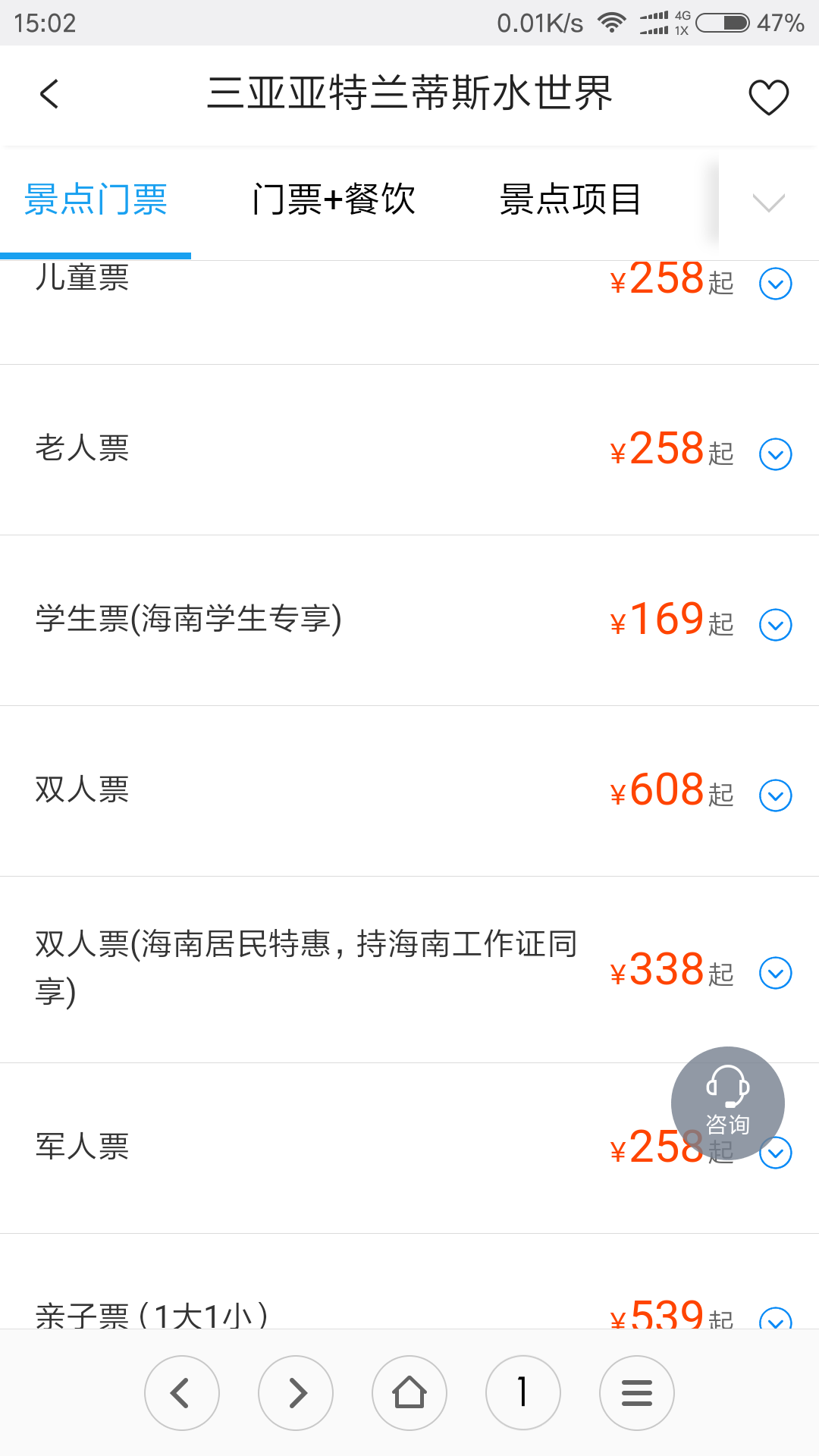Expand the 亲子票（1大1小）options
This screenshot has height=1456, width=819.
coord(776,1319)
